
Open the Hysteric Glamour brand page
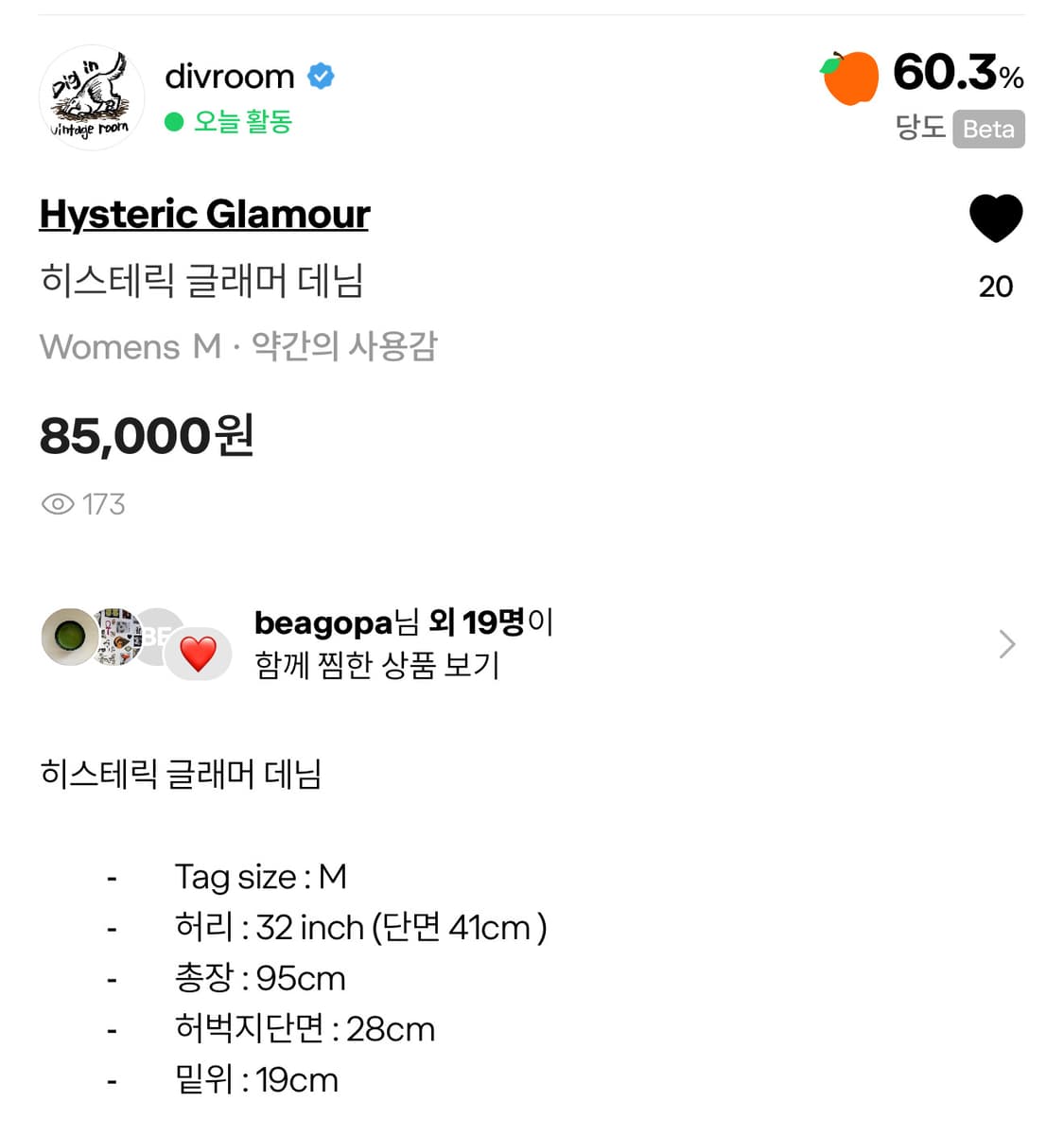(203, 214)
